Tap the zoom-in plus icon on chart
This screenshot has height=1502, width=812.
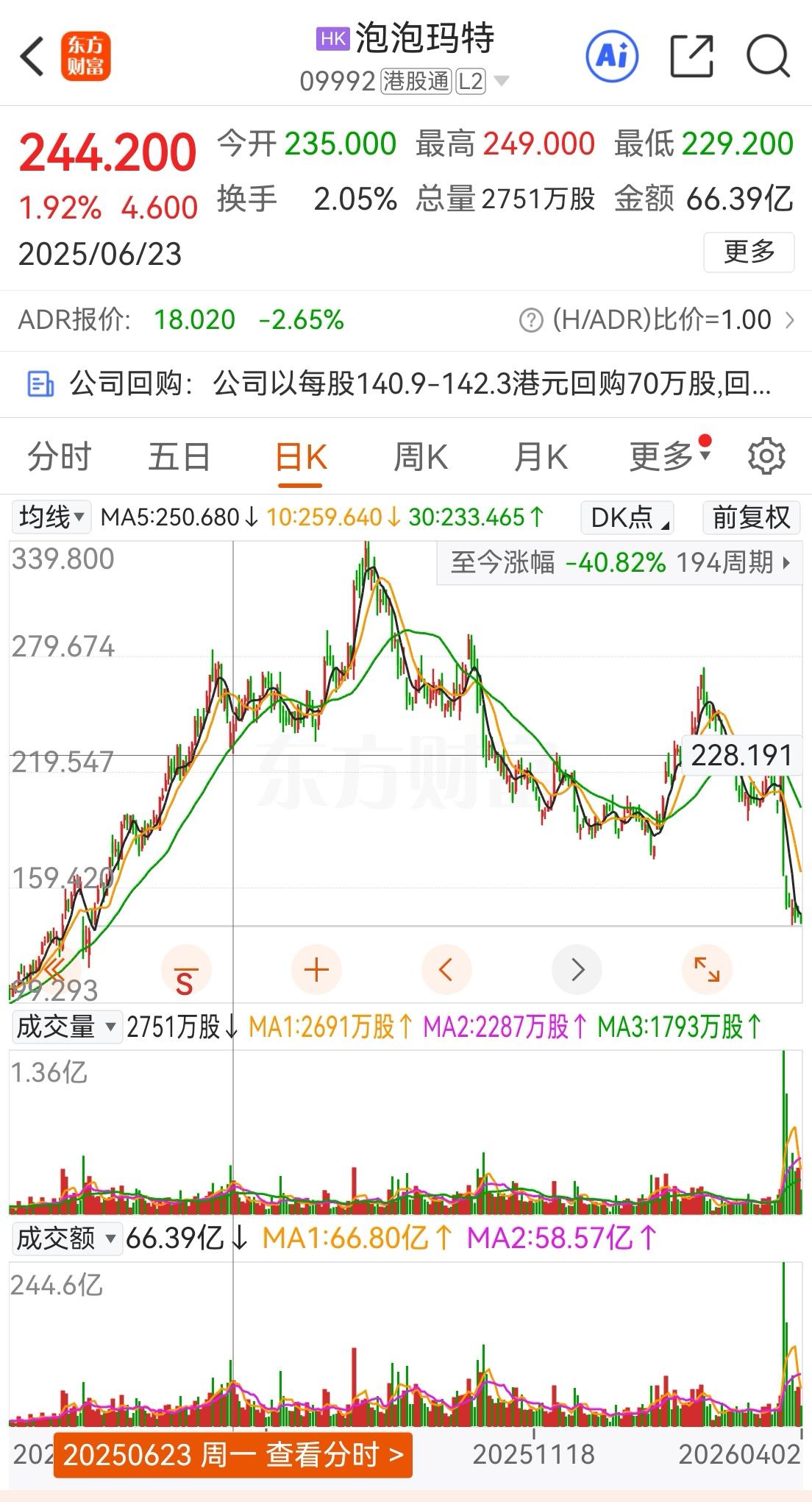(x=316, y=969)
